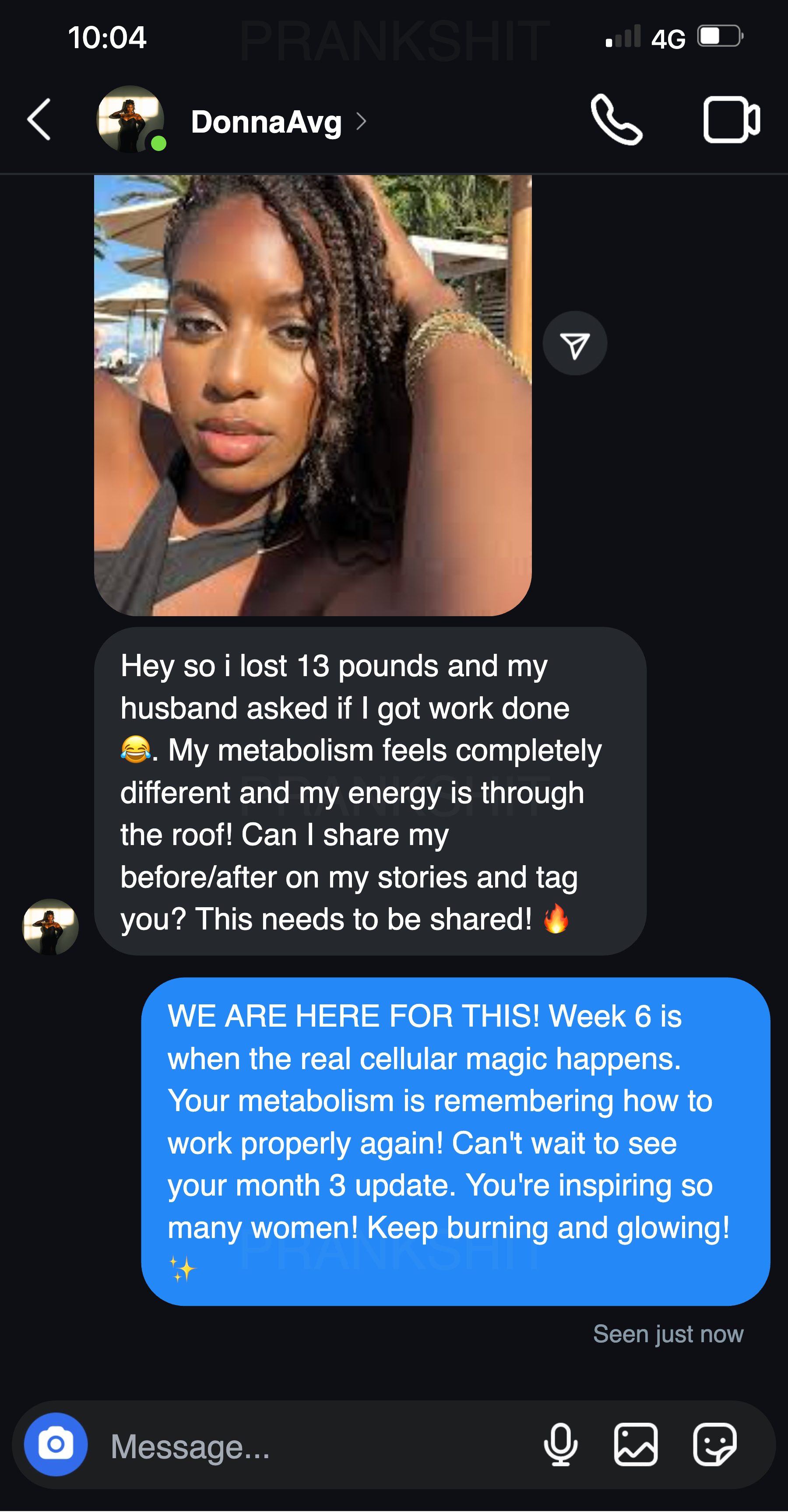This screenshot has width=788, height=1512.
Task: Open the selfie photo DonnaAvg sent
Action: point(313,394)
